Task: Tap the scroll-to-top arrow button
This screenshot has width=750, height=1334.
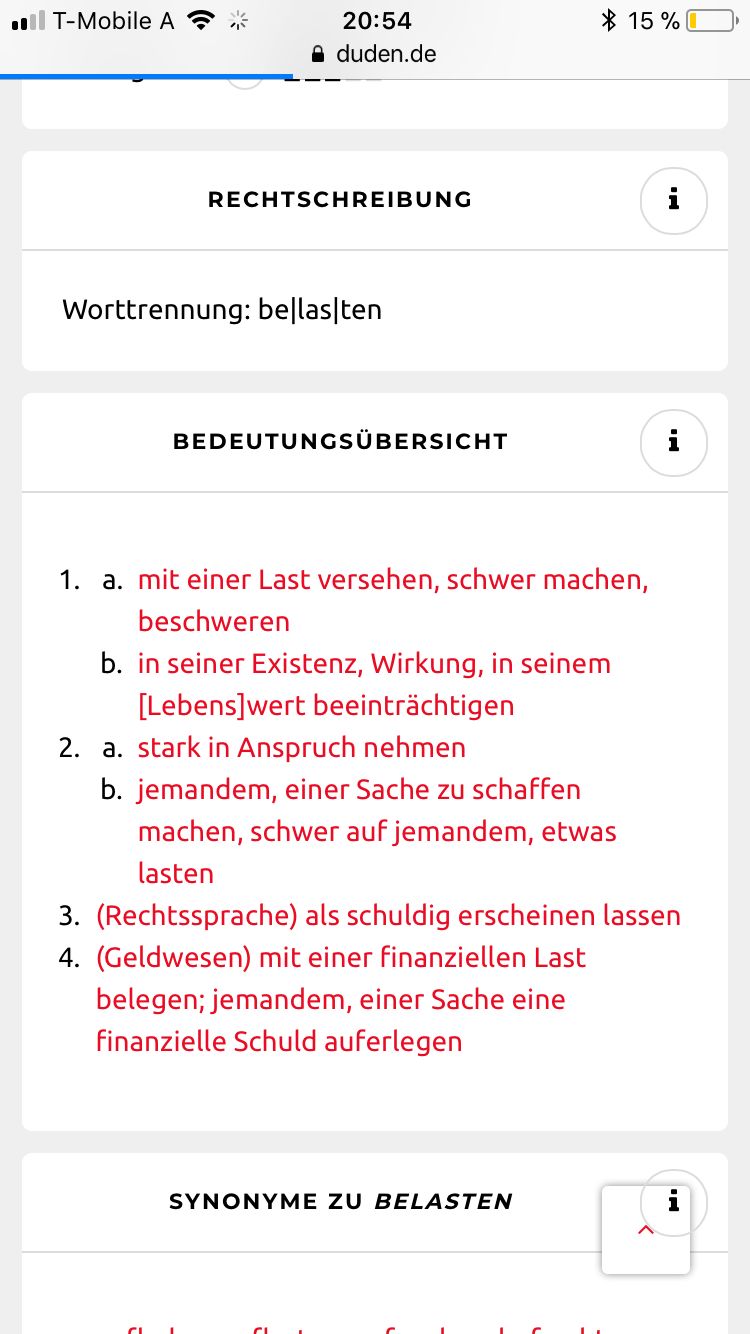Action: point(646,1230)
